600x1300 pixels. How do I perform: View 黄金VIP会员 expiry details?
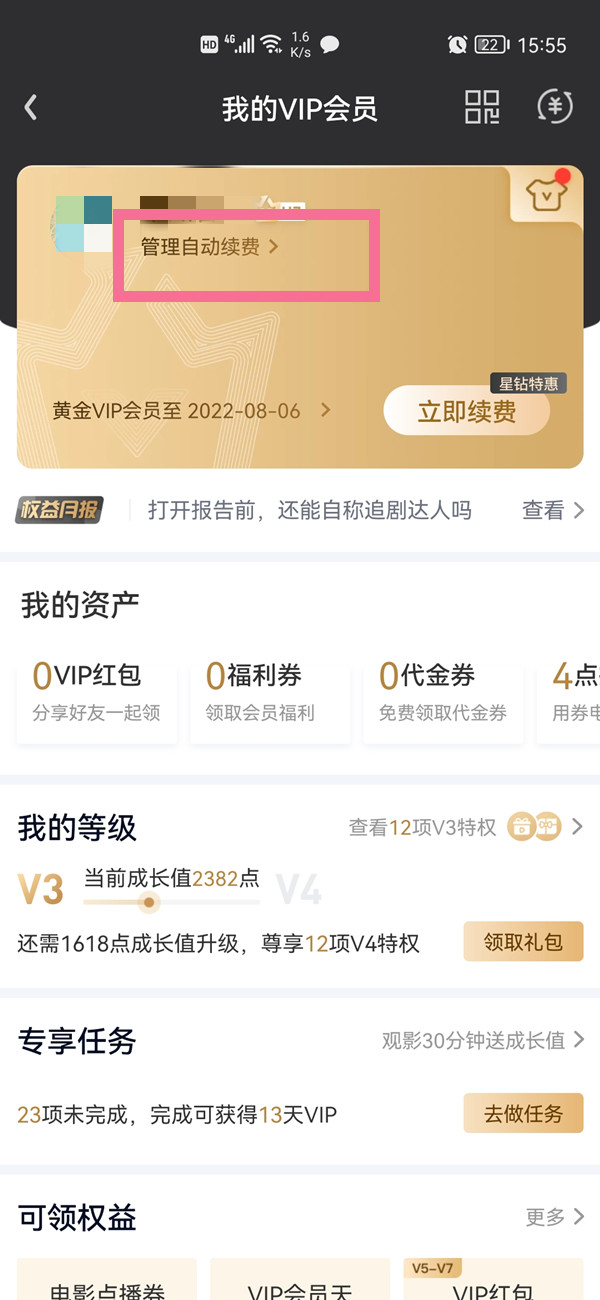click(191, 411)
